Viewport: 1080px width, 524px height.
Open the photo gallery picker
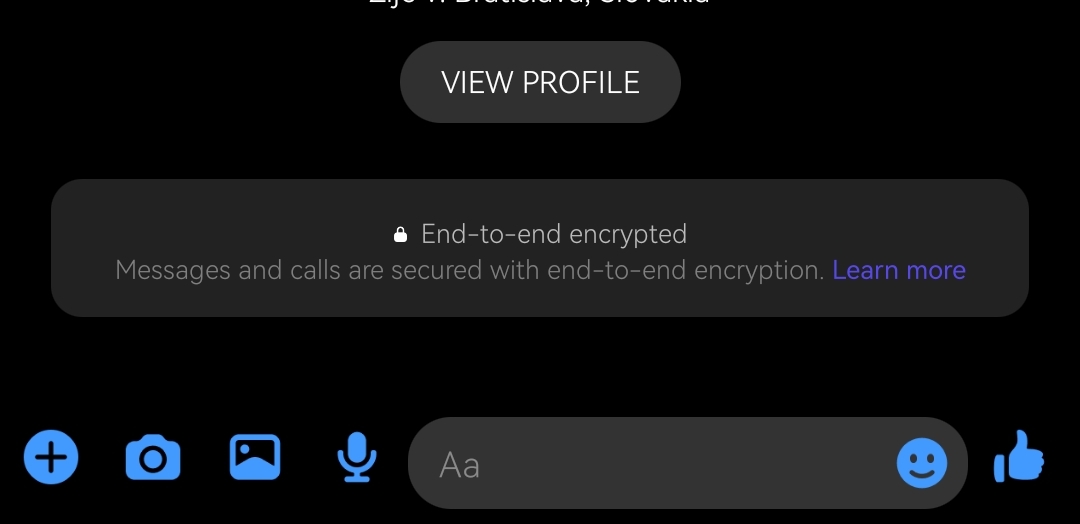(255, 457)
